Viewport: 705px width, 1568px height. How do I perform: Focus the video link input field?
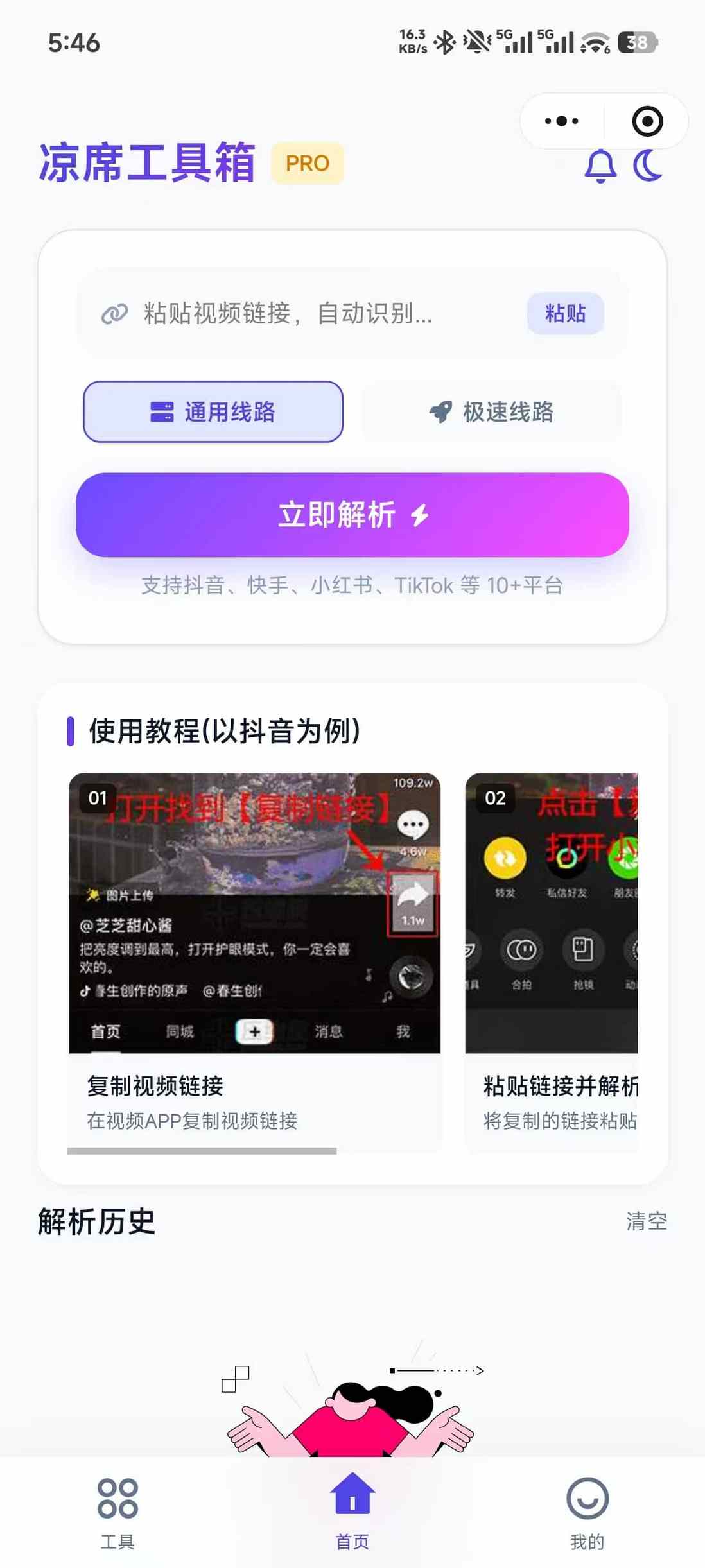click(321, 314)
